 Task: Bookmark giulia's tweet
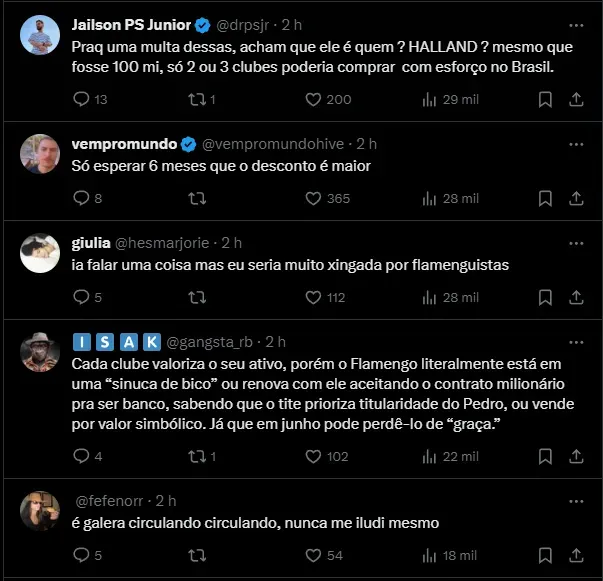coord(545,297)
